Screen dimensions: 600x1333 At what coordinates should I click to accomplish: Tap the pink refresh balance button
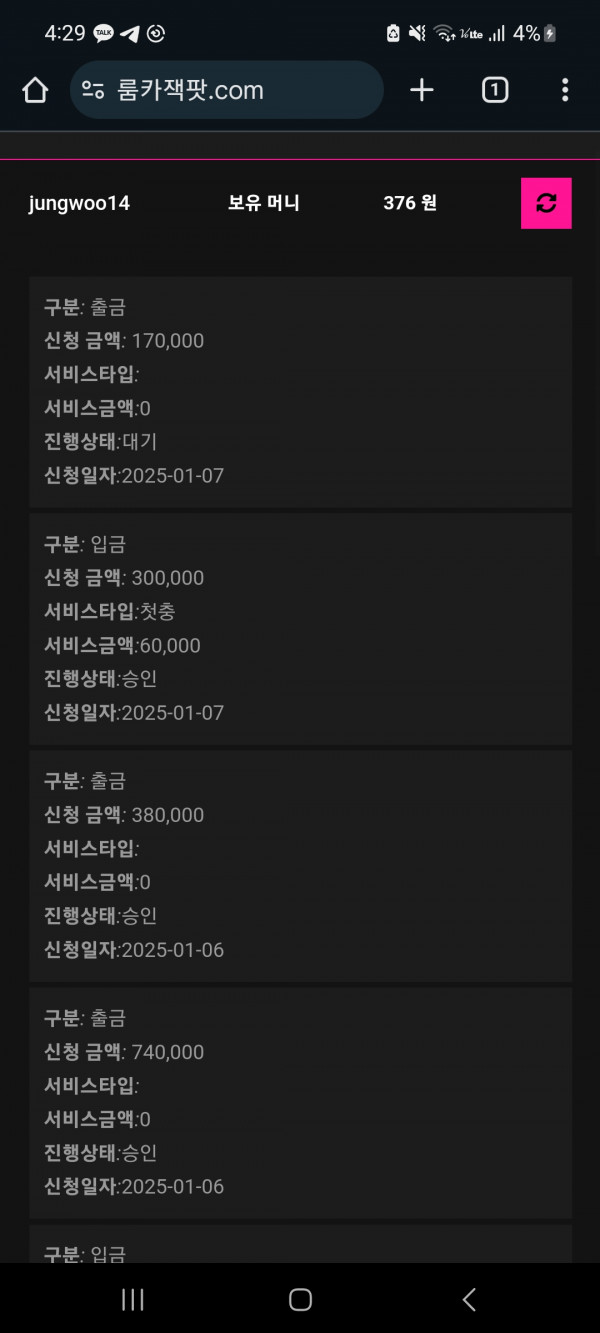point(546,203)
